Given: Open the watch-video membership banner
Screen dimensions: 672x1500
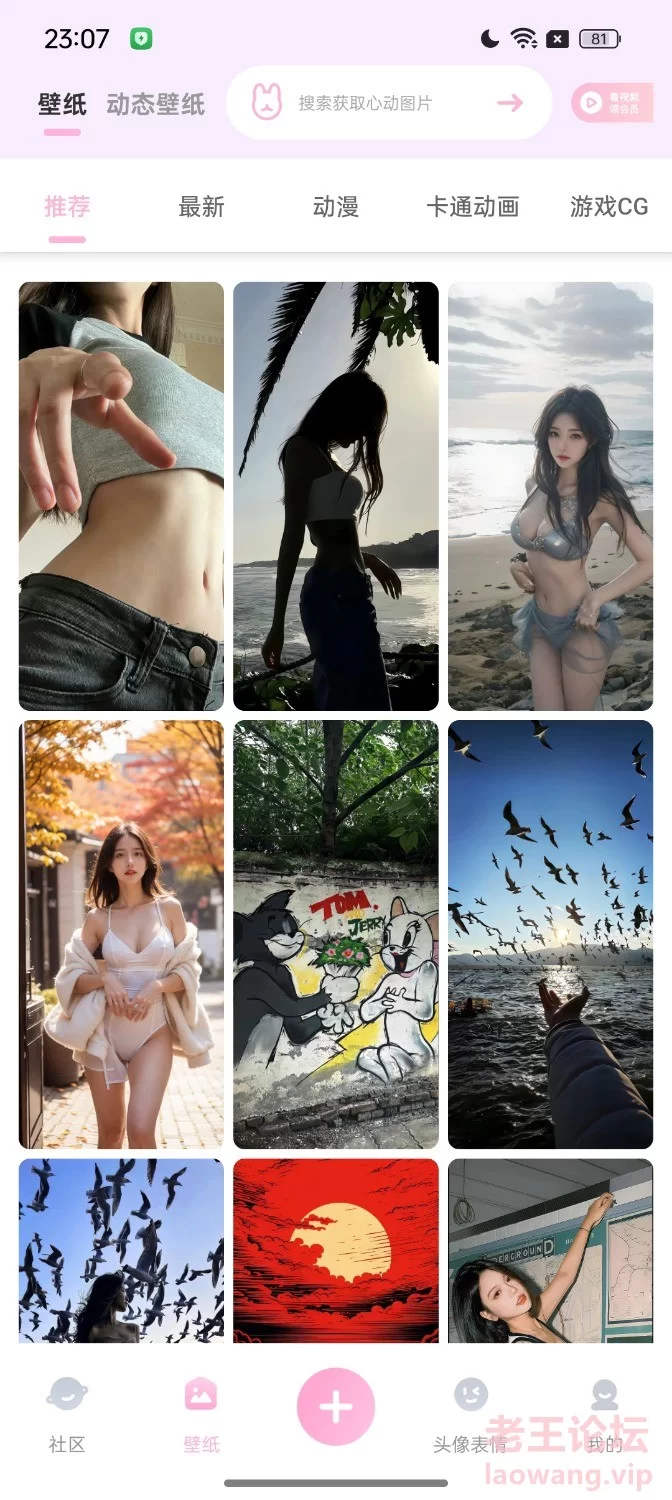Looking at the screenshot, I should 612,103.
